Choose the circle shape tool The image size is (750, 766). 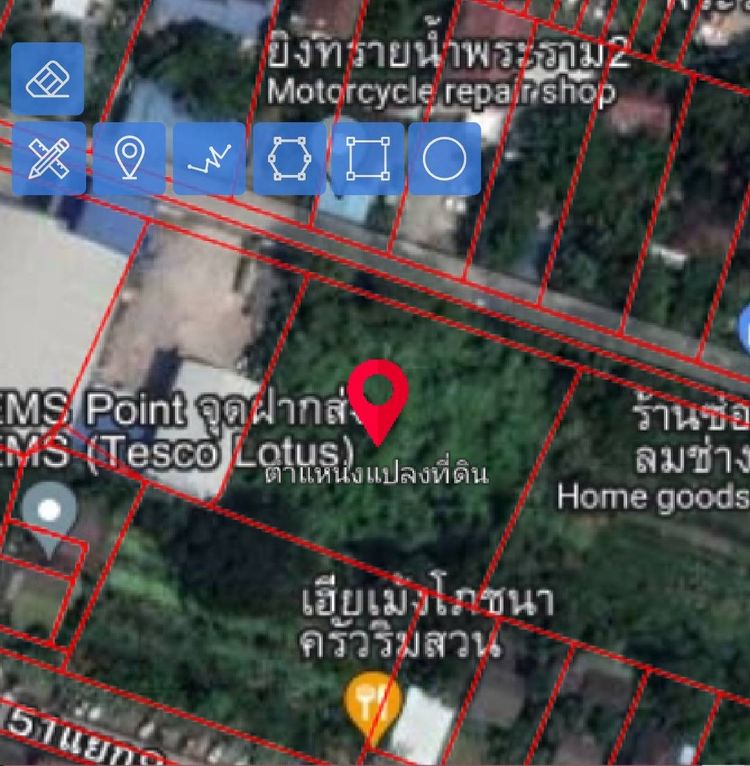pos(444,158)
